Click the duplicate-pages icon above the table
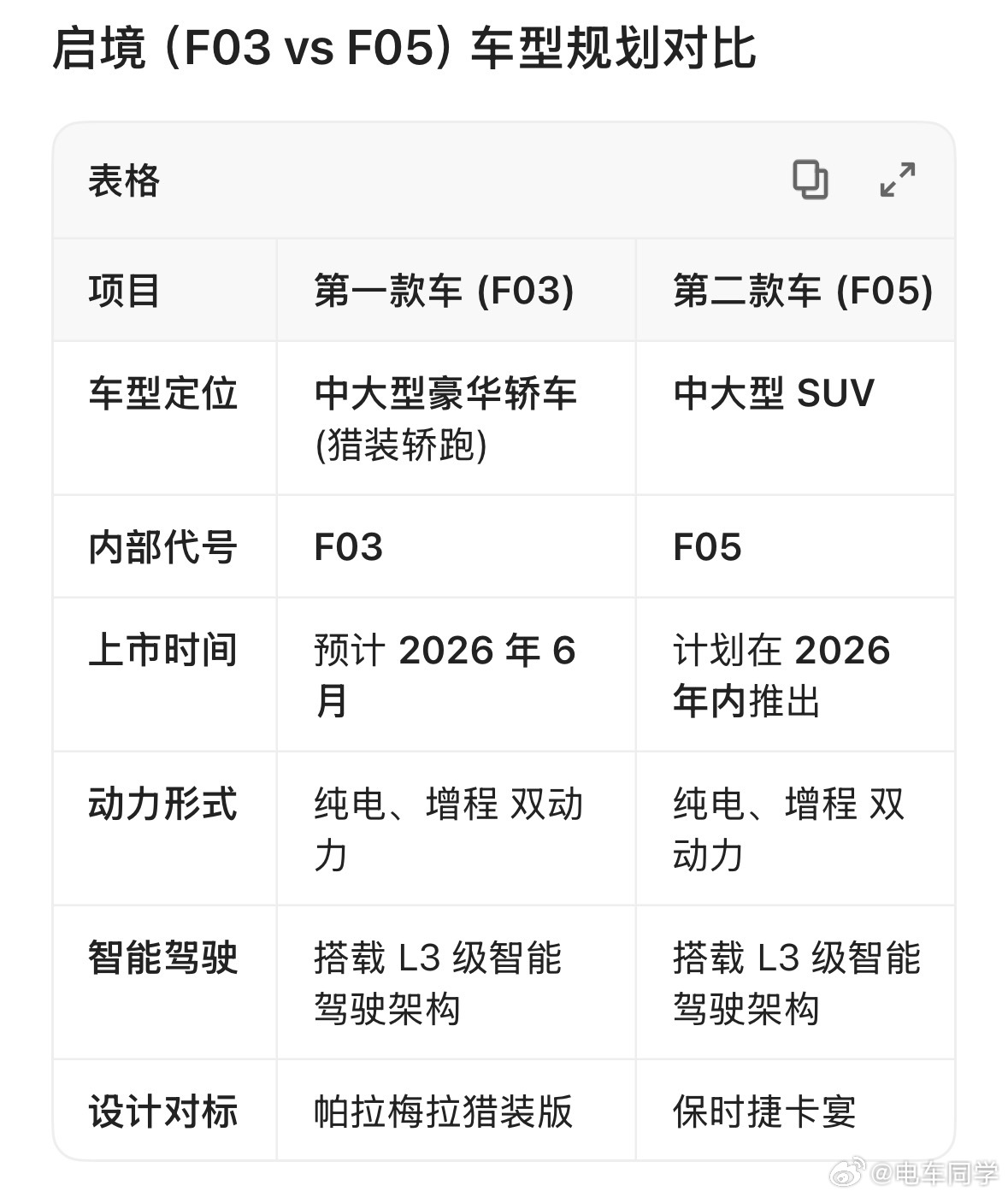Screen dimensions: 1008x1197 pos(812,179)
